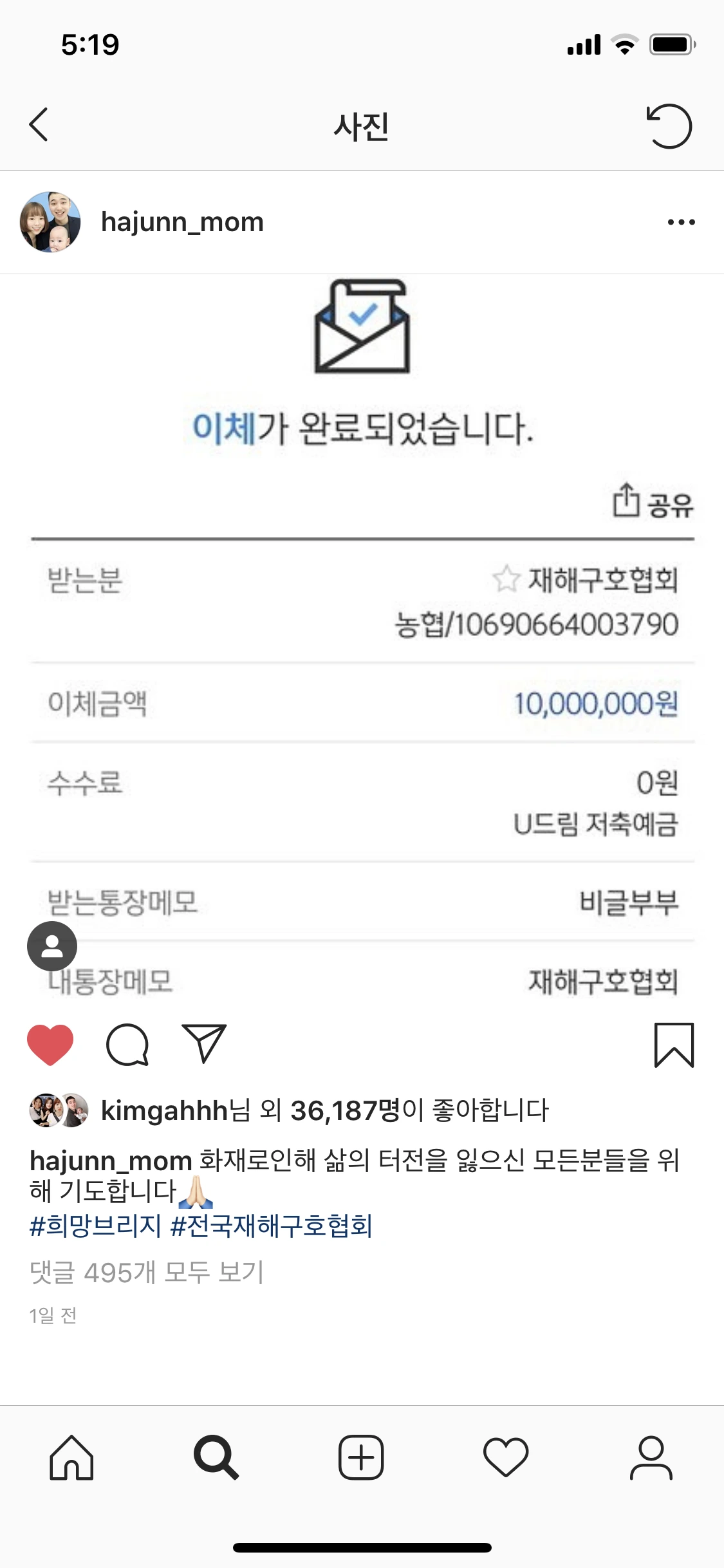Open the #희망브리지 hashtag
Viewport: 724px width, 1568px height.
pos(95,1226)
